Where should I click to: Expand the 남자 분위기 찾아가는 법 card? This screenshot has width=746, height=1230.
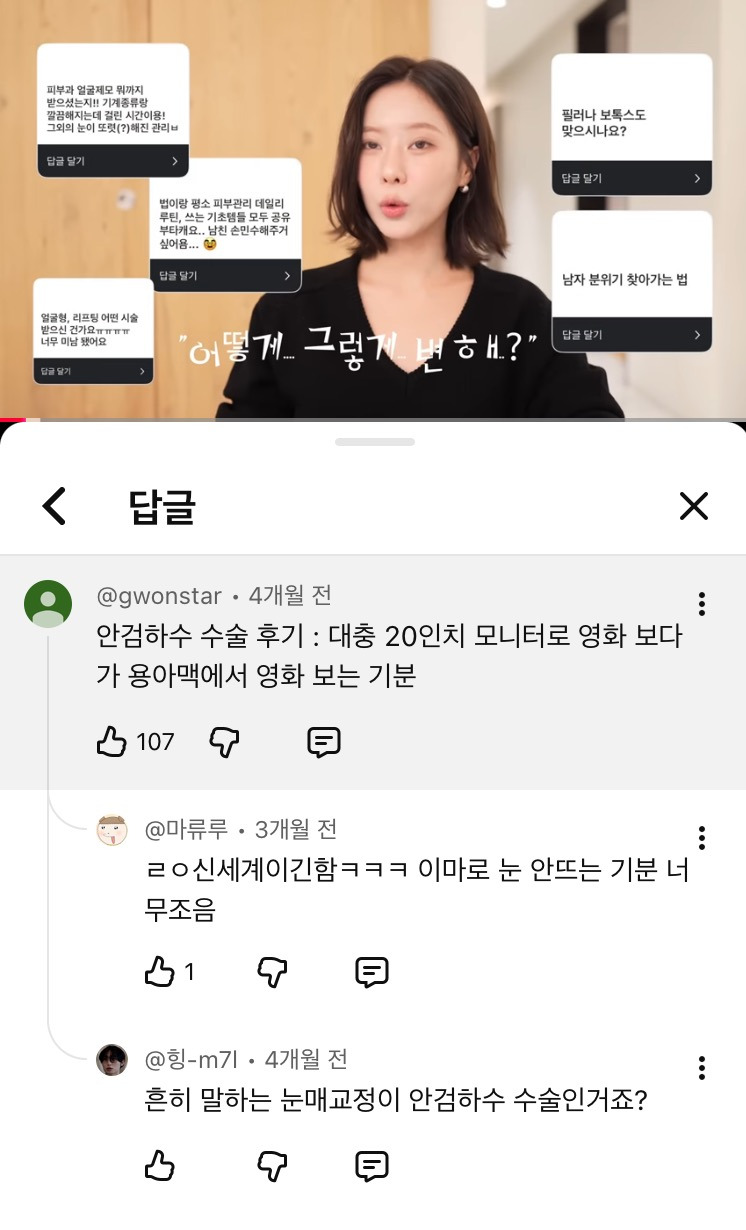(x=631, y=334)
